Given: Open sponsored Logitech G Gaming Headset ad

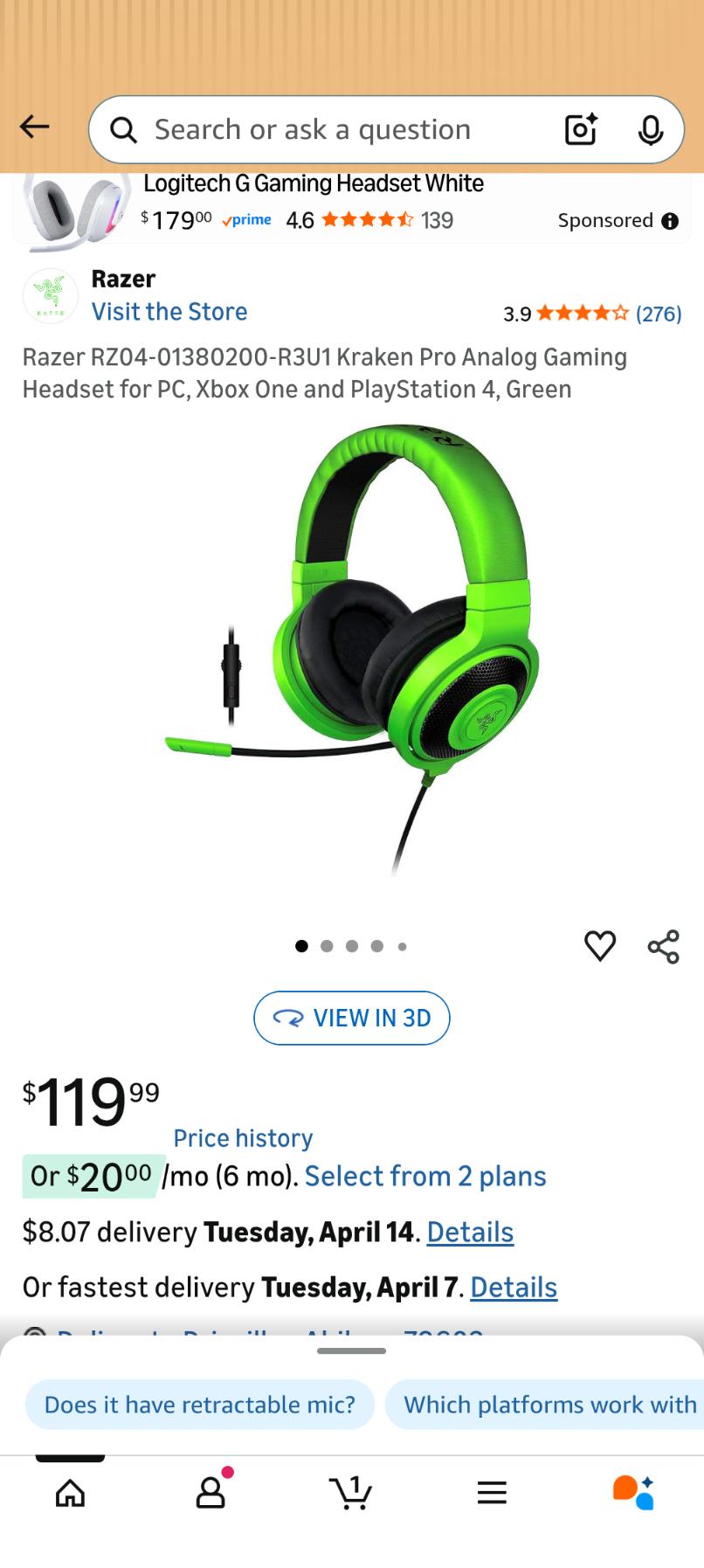Looking at the screenshot, I should 313,203.
